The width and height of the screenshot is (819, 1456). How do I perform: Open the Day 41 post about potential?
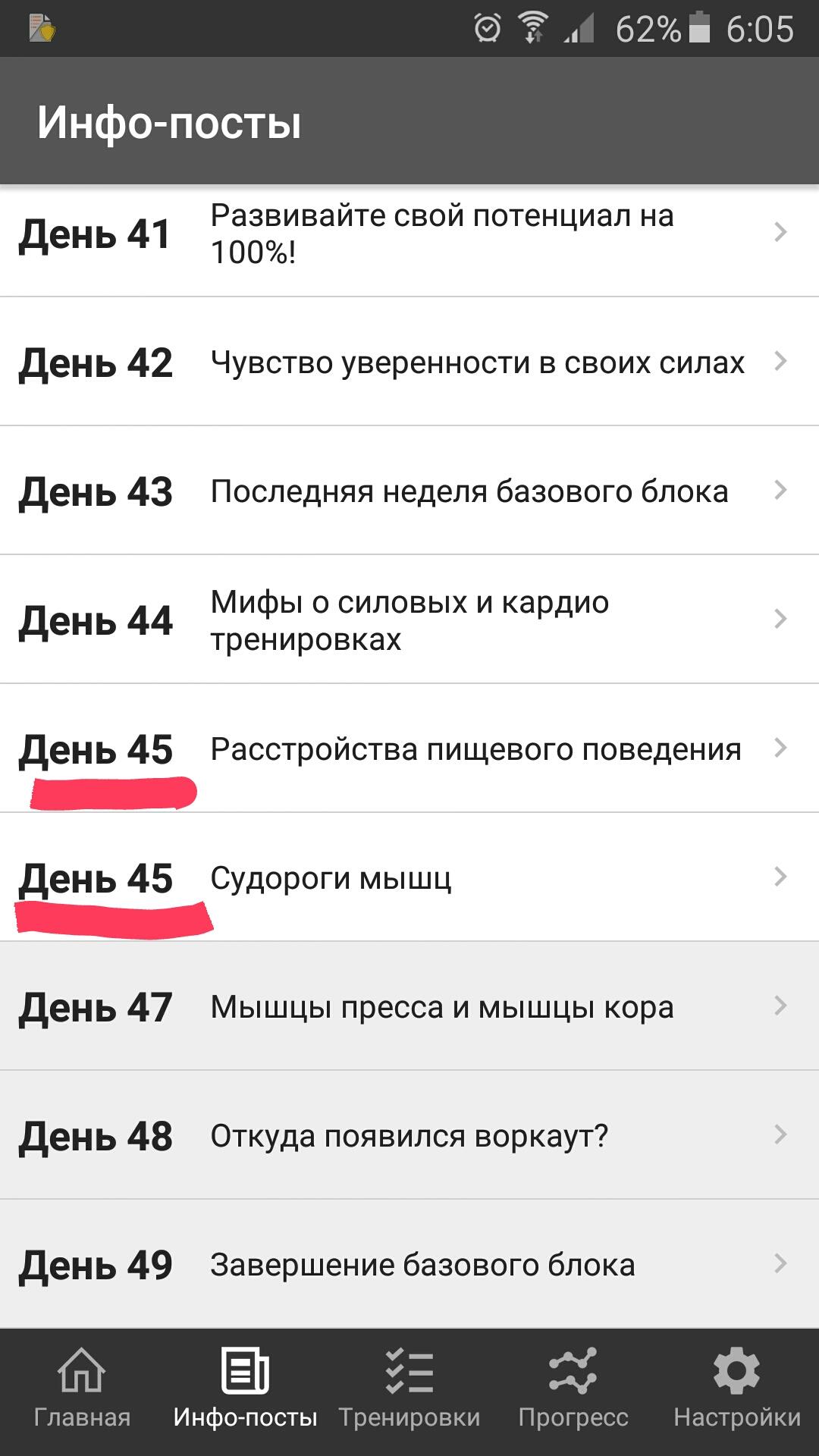click(409, 234)
